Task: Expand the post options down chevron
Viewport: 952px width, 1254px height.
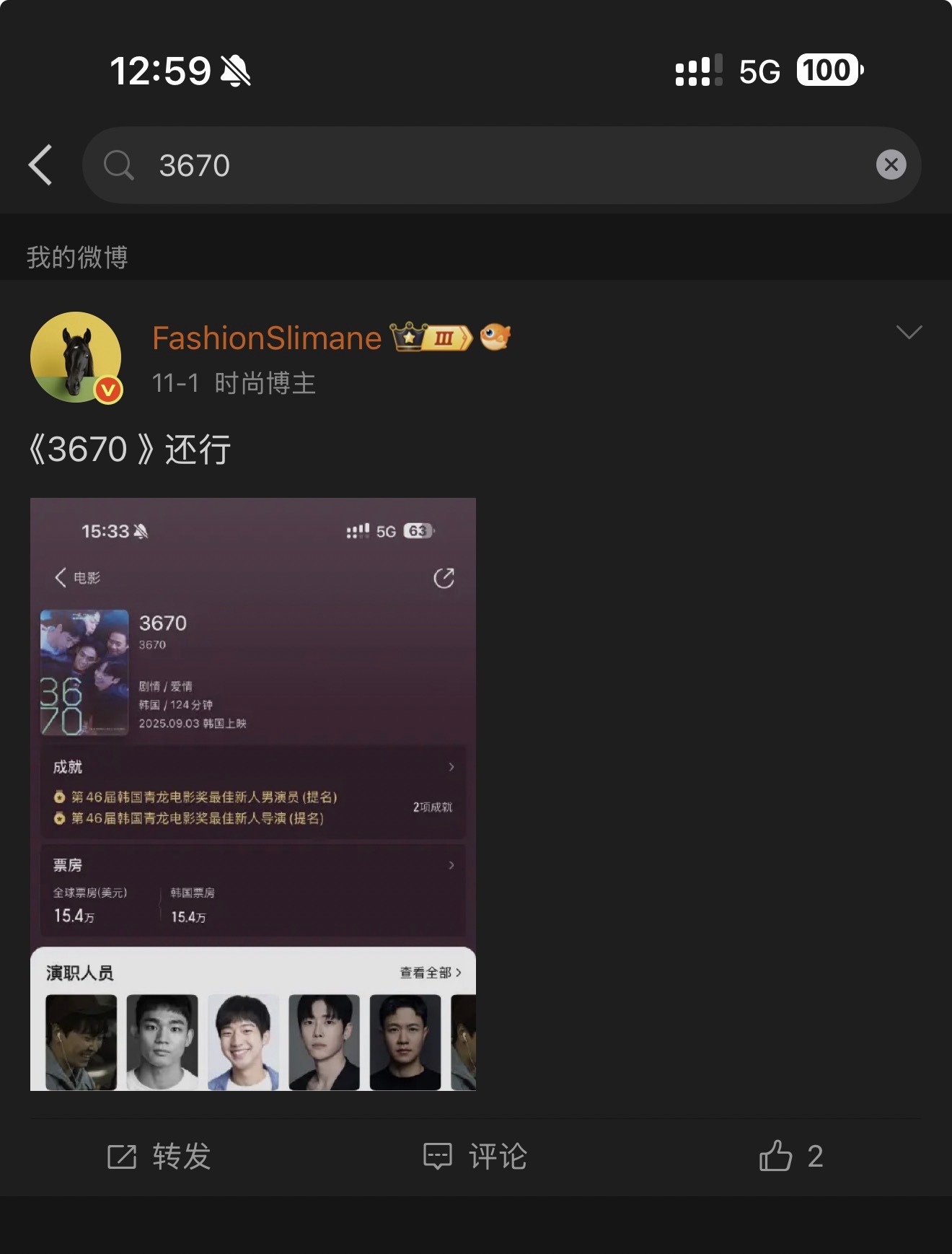Action: pyautogui.click(x=909, y=333)
